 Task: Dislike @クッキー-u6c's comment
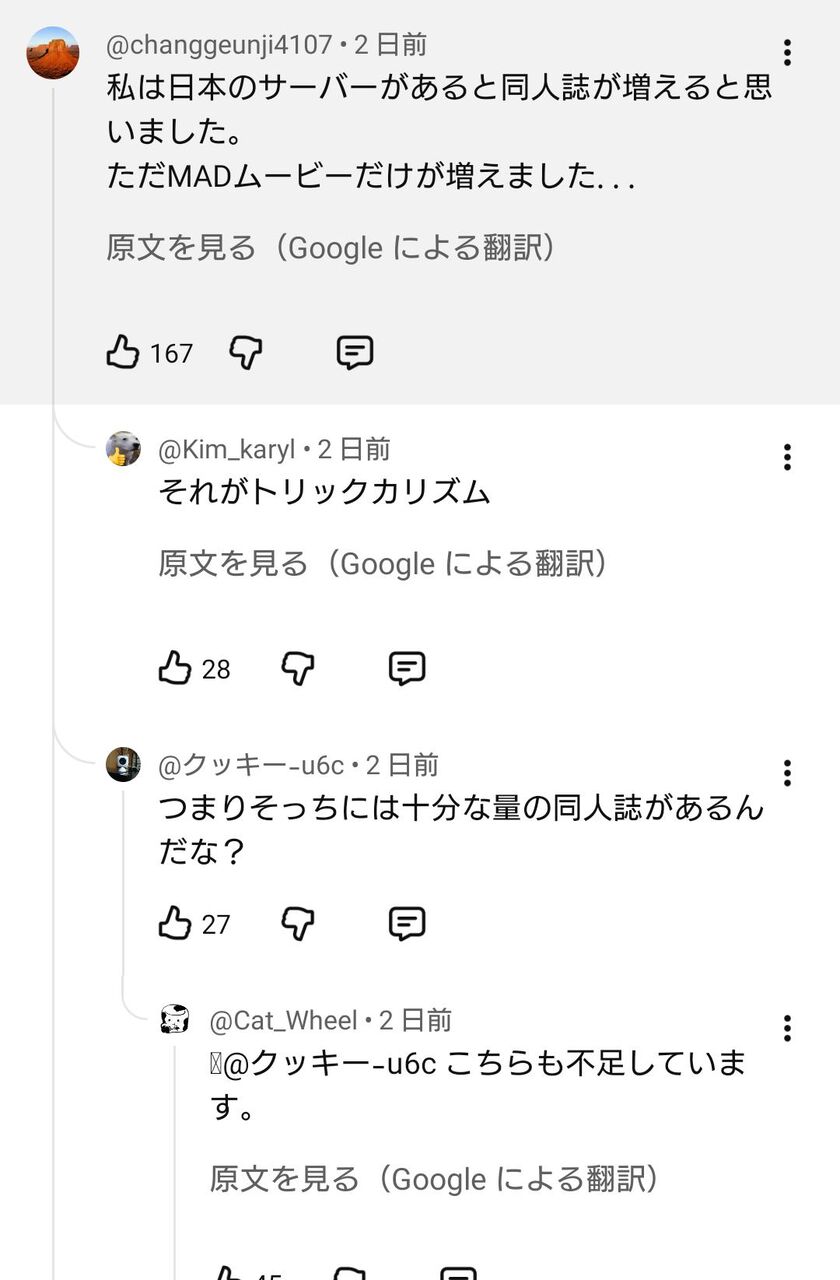[296, 923]
